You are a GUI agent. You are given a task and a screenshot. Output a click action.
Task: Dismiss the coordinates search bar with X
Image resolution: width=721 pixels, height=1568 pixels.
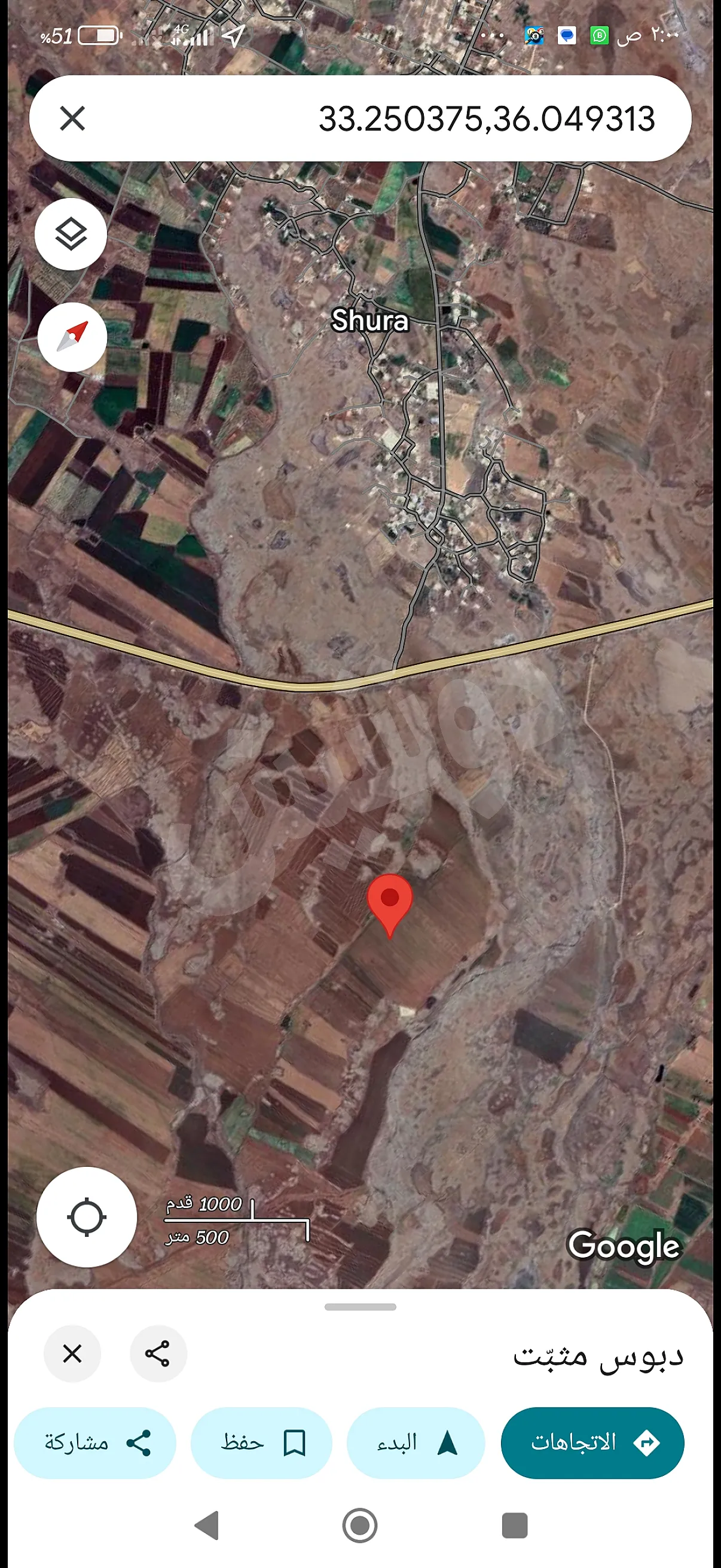point(73,118)
